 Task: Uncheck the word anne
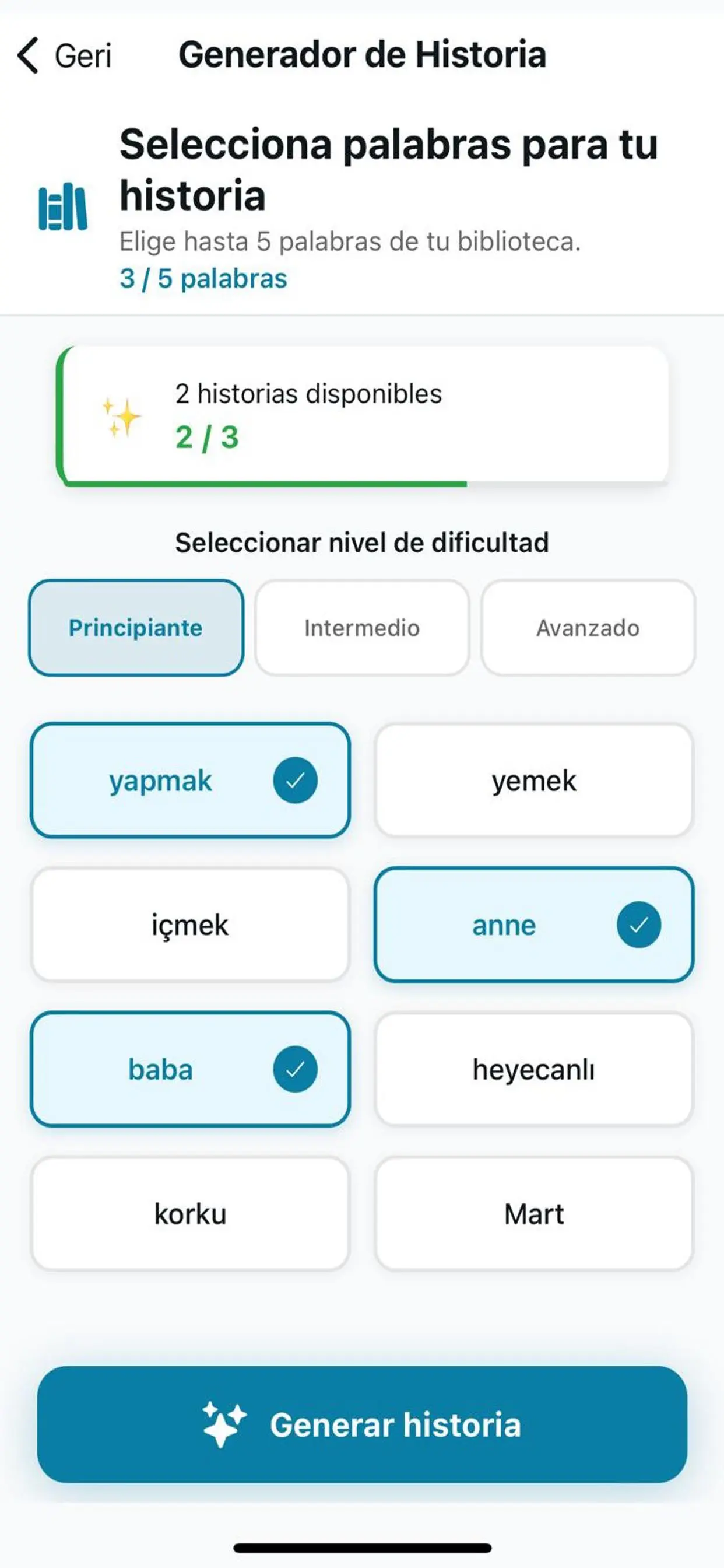tap(533, 925)
